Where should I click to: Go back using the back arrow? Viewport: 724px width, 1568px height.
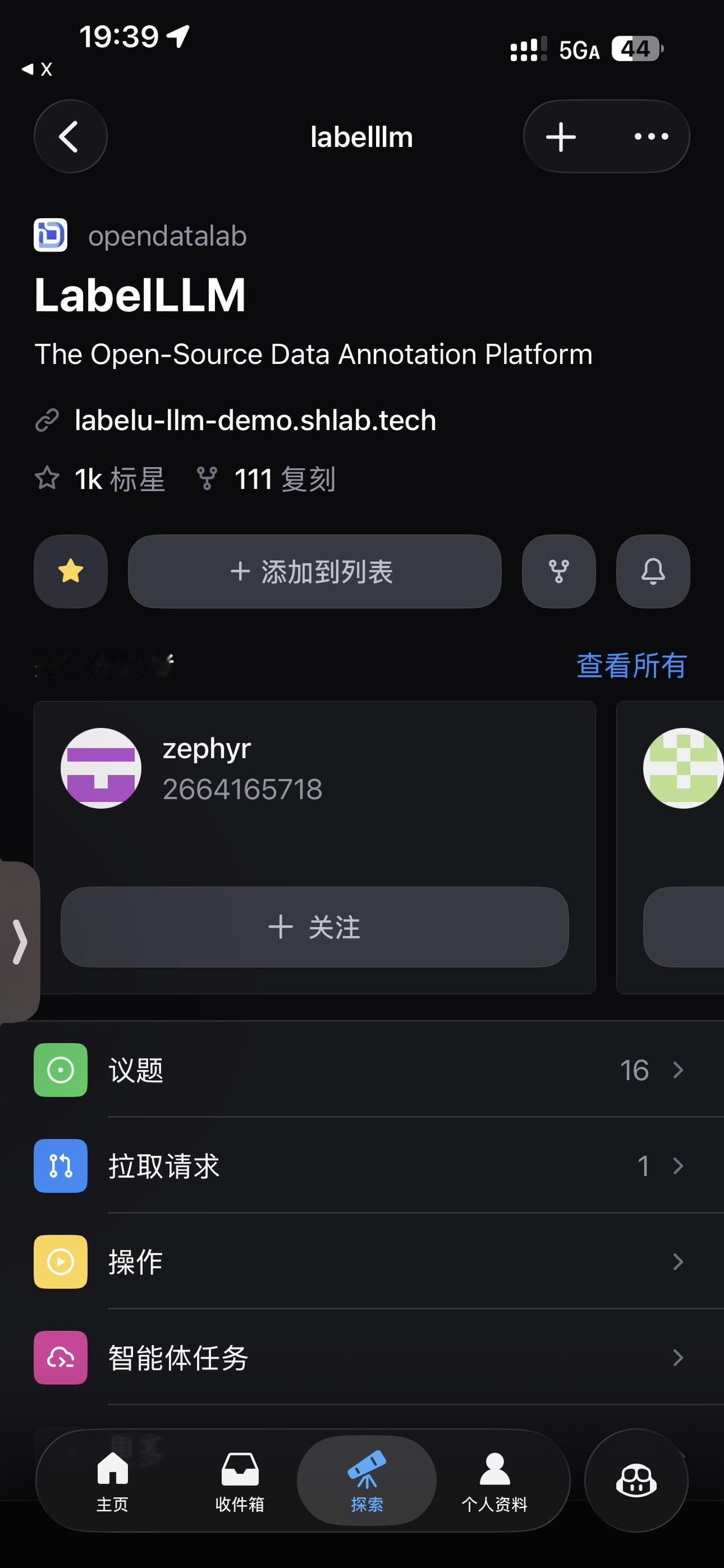point(70,136)
